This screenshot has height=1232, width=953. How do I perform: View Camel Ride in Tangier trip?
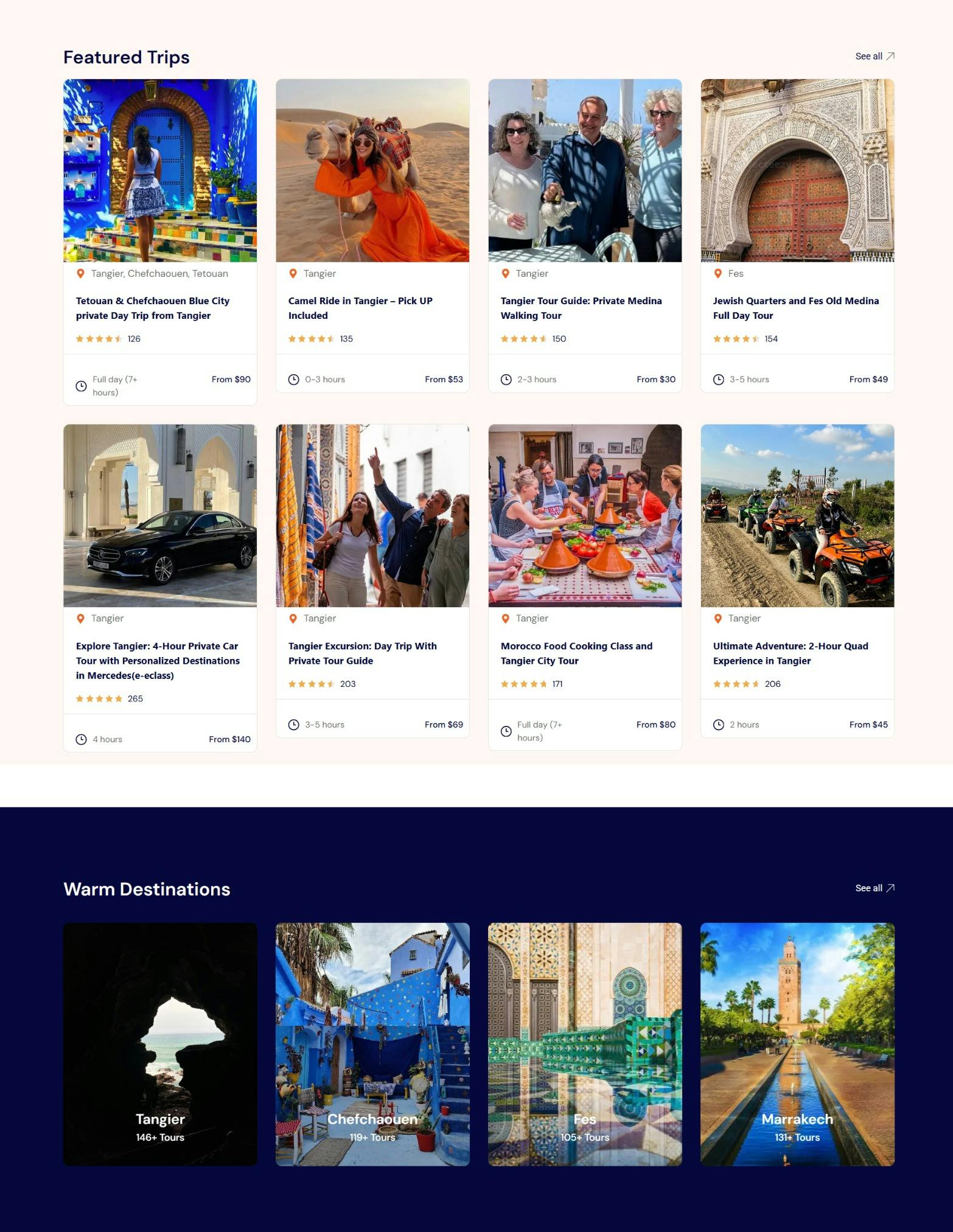pos(360,308)
